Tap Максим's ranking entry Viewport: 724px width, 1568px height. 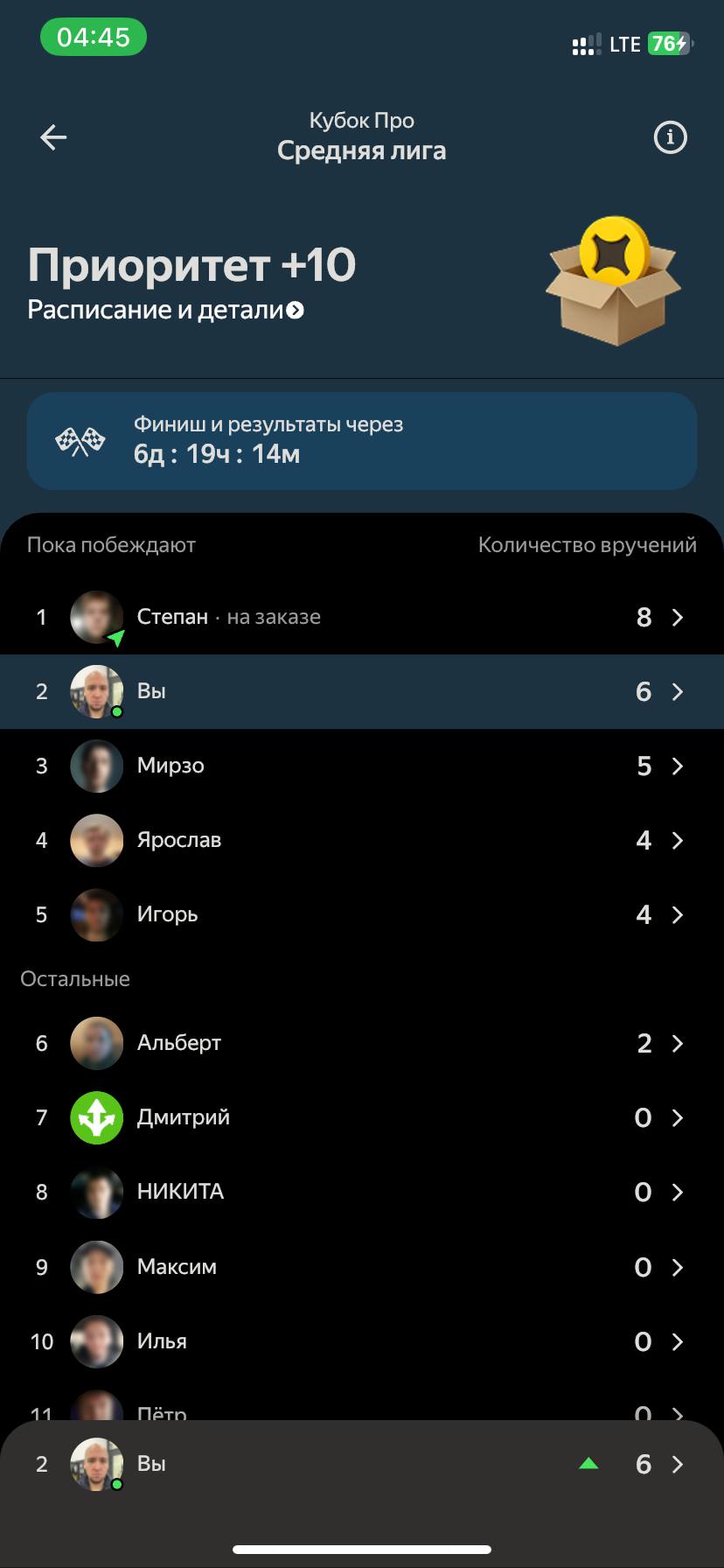click(361, 1267)
